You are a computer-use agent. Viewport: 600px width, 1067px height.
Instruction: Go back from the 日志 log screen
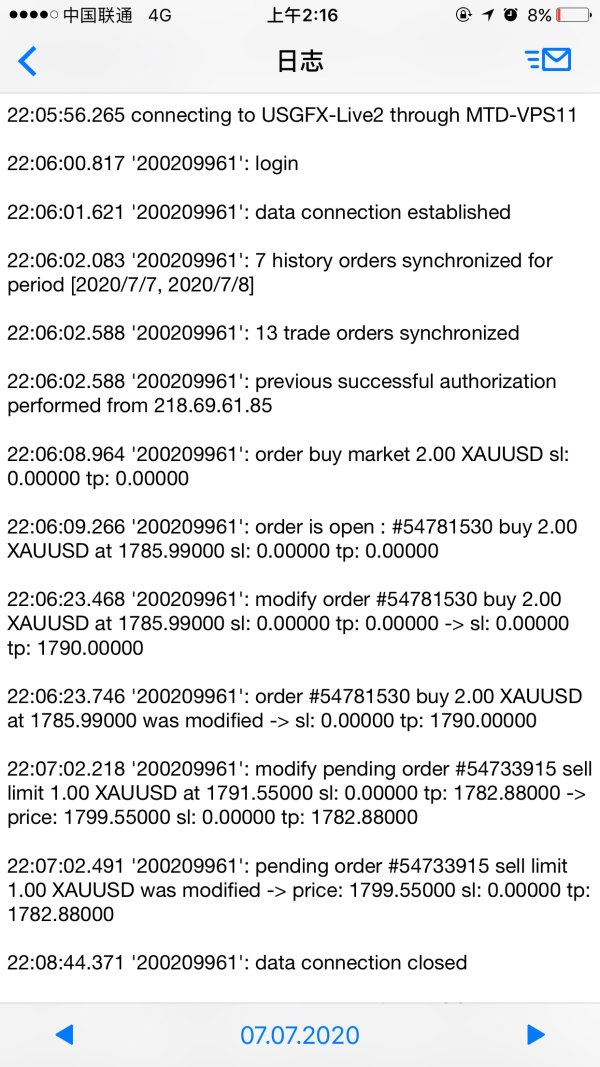click(28, 61)
